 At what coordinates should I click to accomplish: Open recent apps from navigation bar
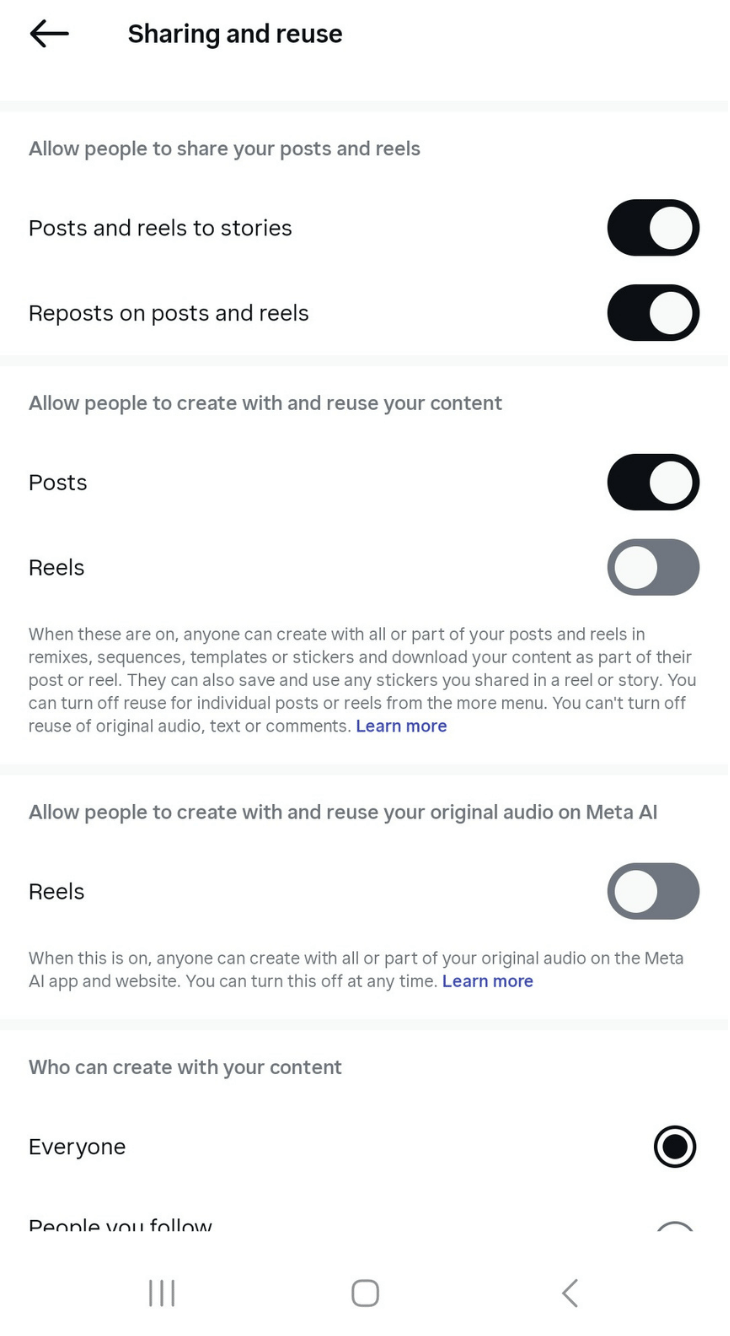(x=162, y=1293)
